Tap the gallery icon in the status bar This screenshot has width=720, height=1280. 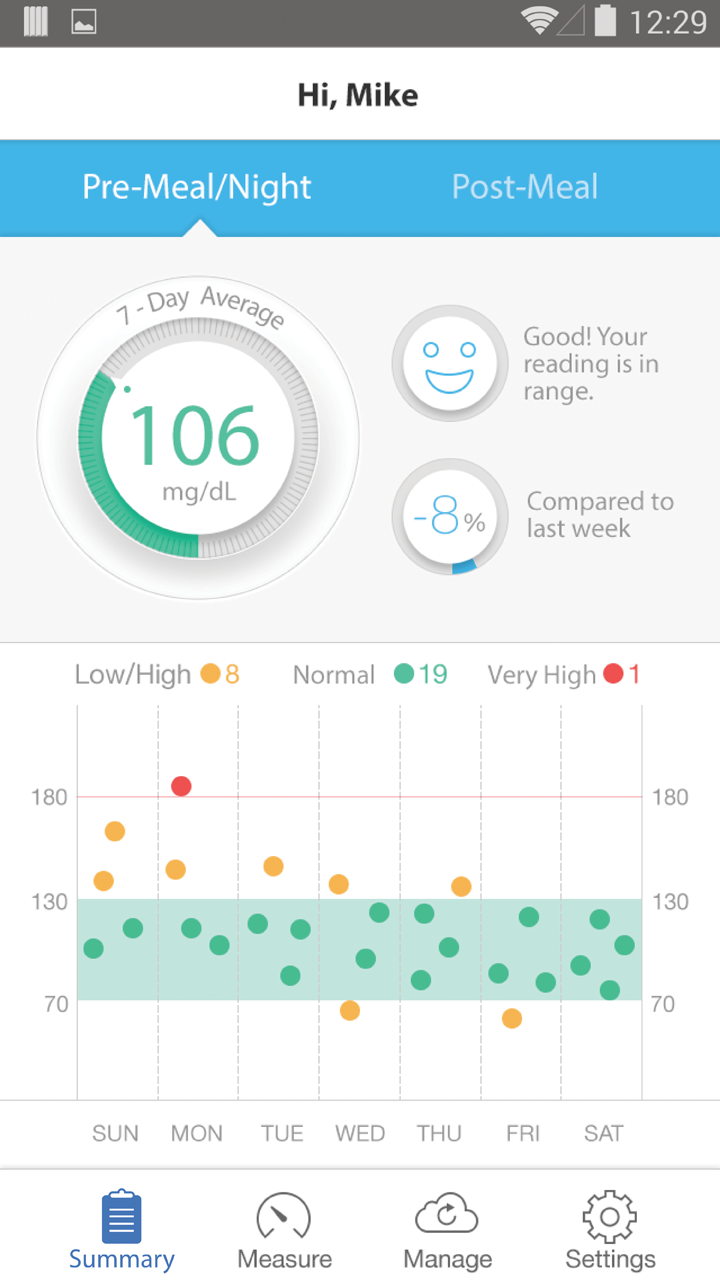pyautogui.click(x=84, y=21)
